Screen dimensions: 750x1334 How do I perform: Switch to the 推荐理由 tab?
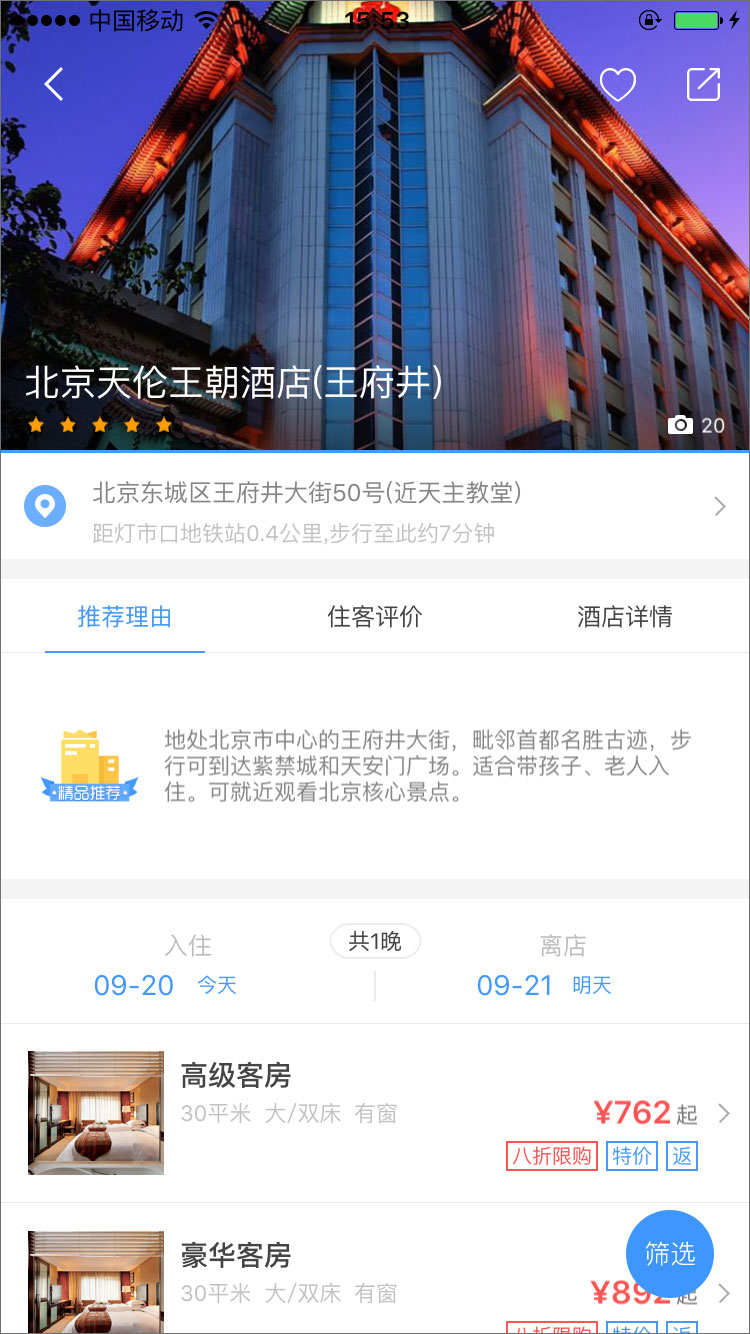click(125, 617)
